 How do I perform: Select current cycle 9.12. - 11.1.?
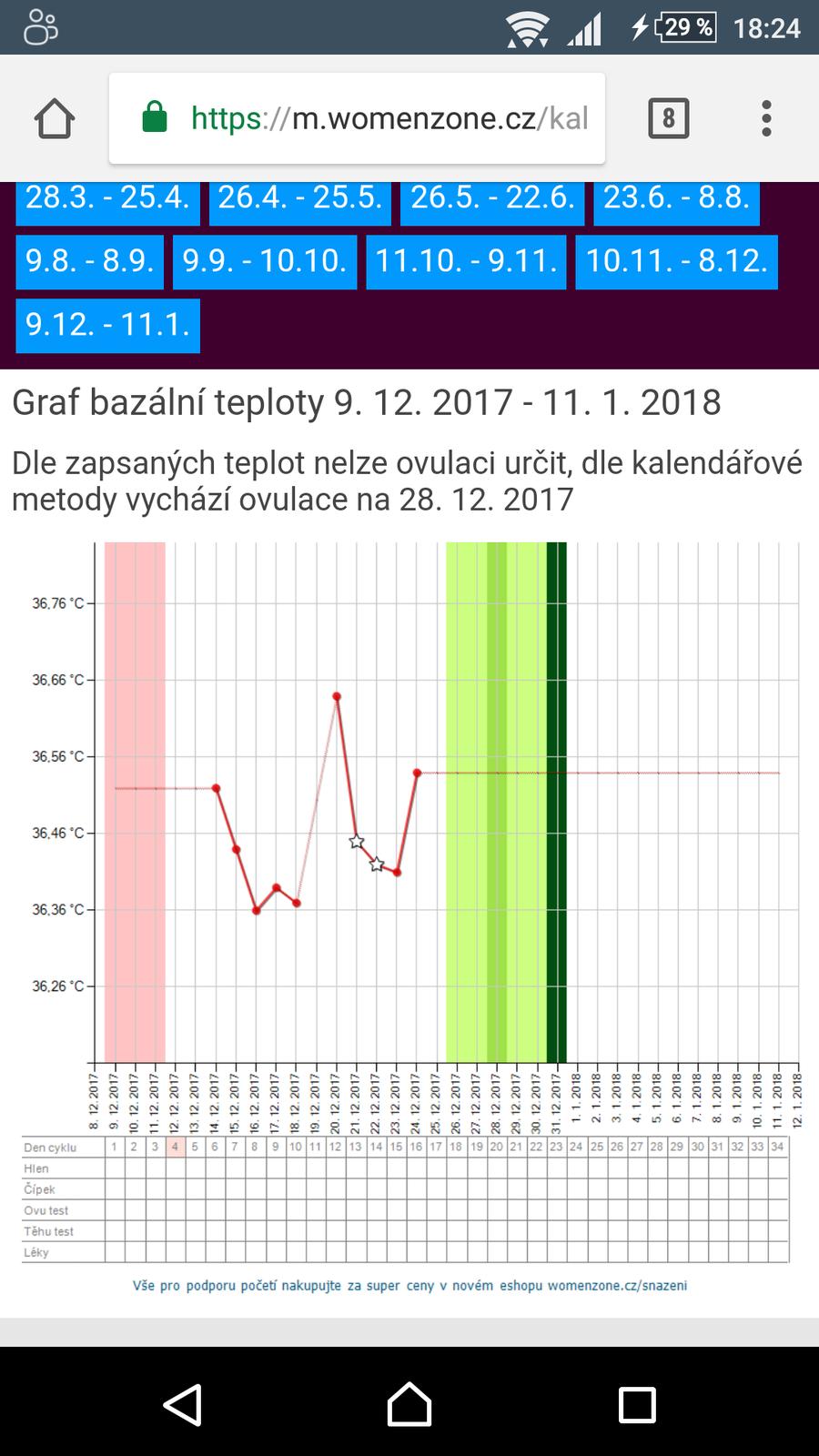[x=107, y=326]
